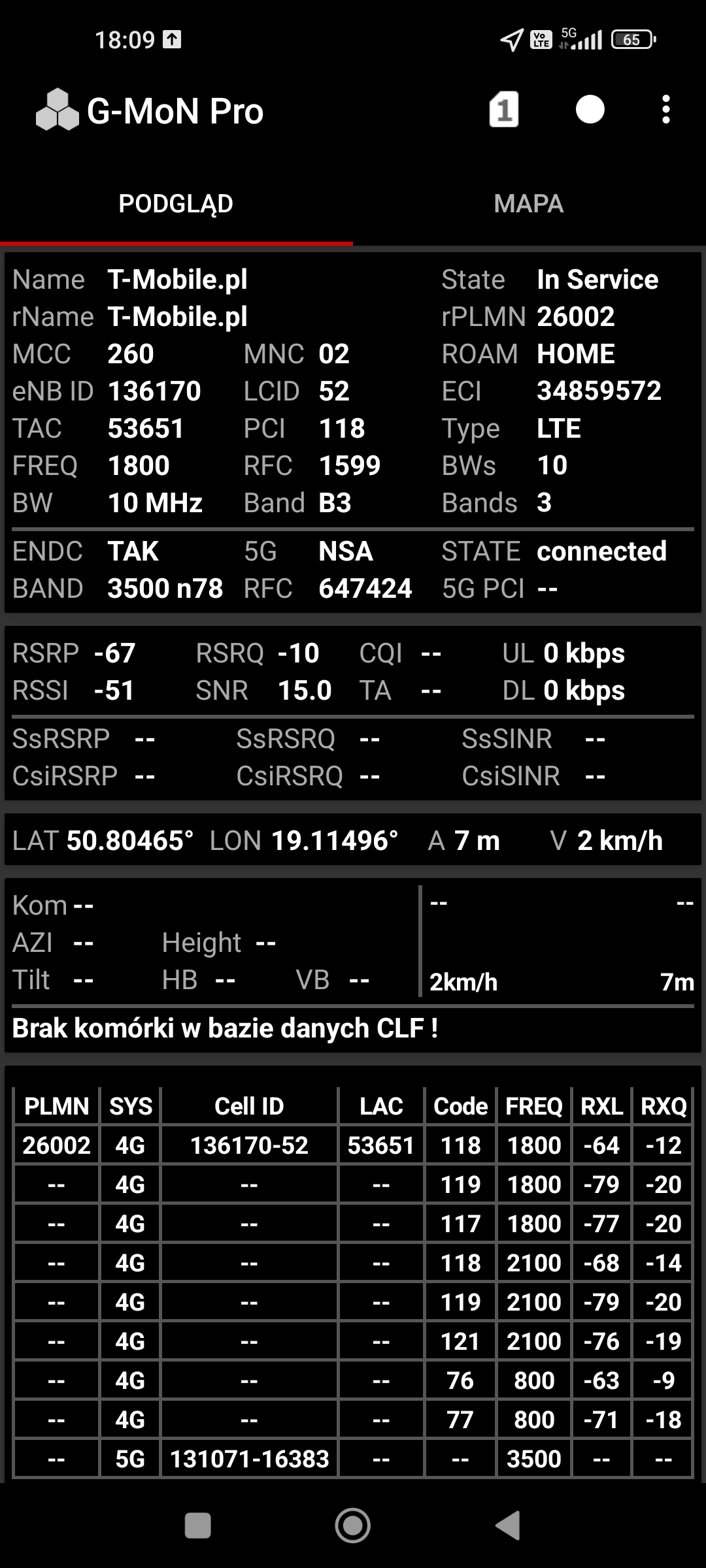Go to the home screen
Screen dimensions: 706x1568
coord(353,1526)
